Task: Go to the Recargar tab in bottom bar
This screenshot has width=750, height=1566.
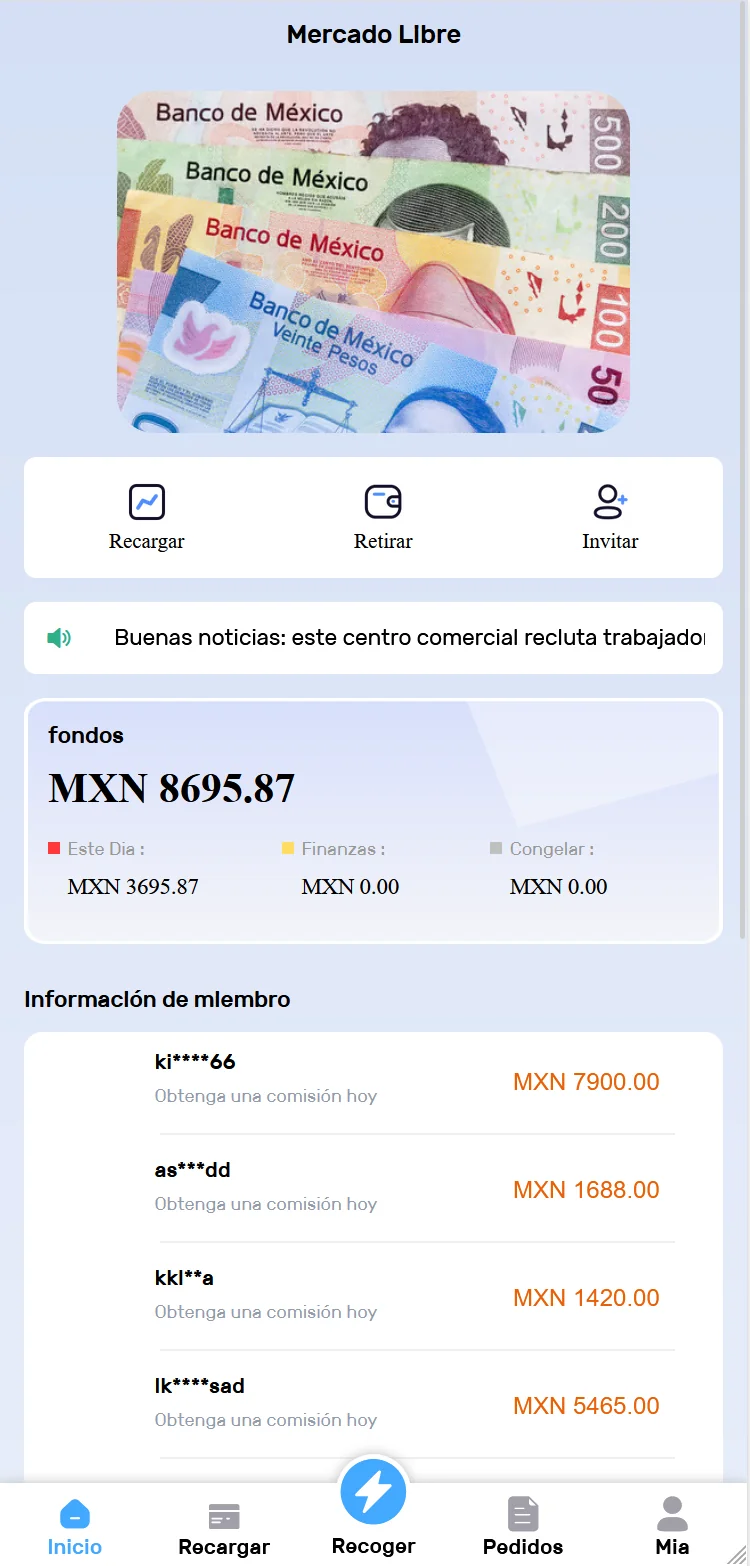Action: (x=224, y=1527)
